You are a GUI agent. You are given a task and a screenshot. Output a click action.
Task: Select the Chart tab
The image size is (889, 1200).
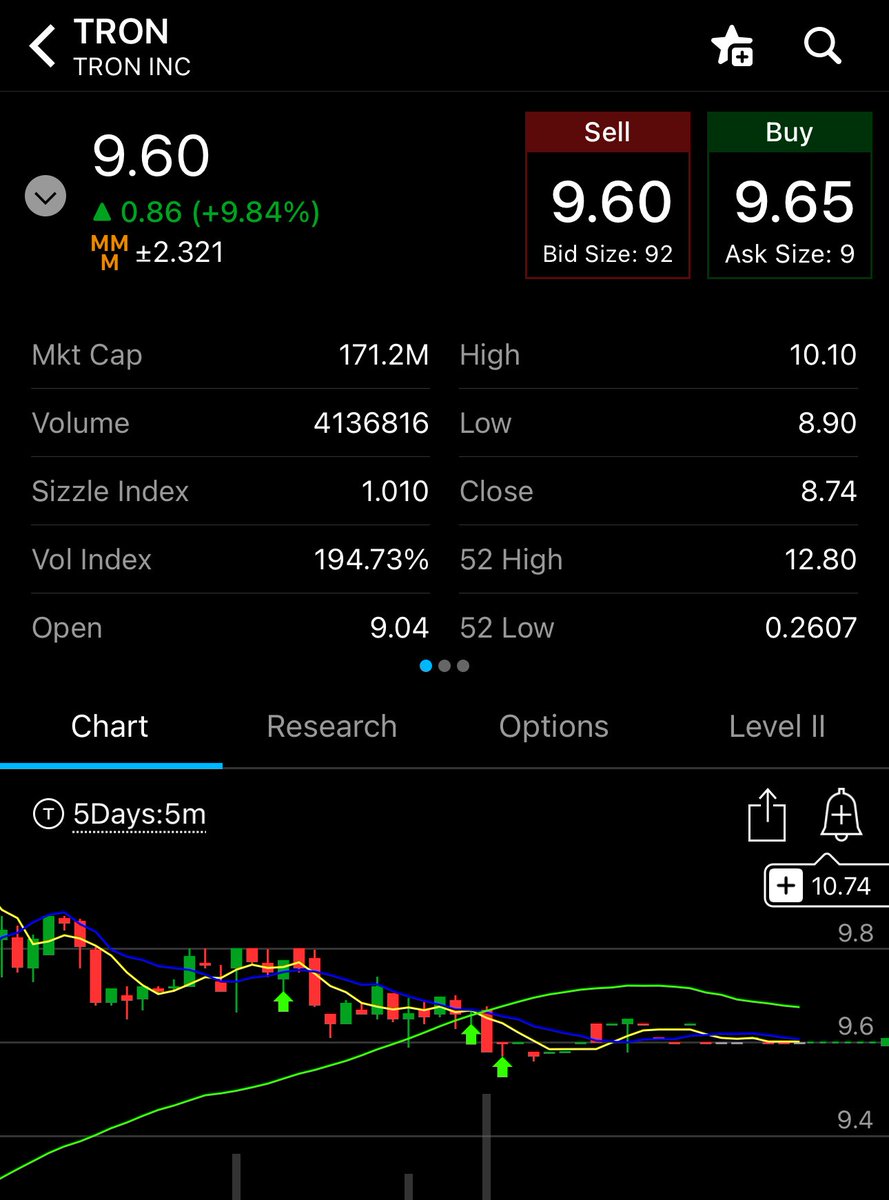click(x=110, y=726)
